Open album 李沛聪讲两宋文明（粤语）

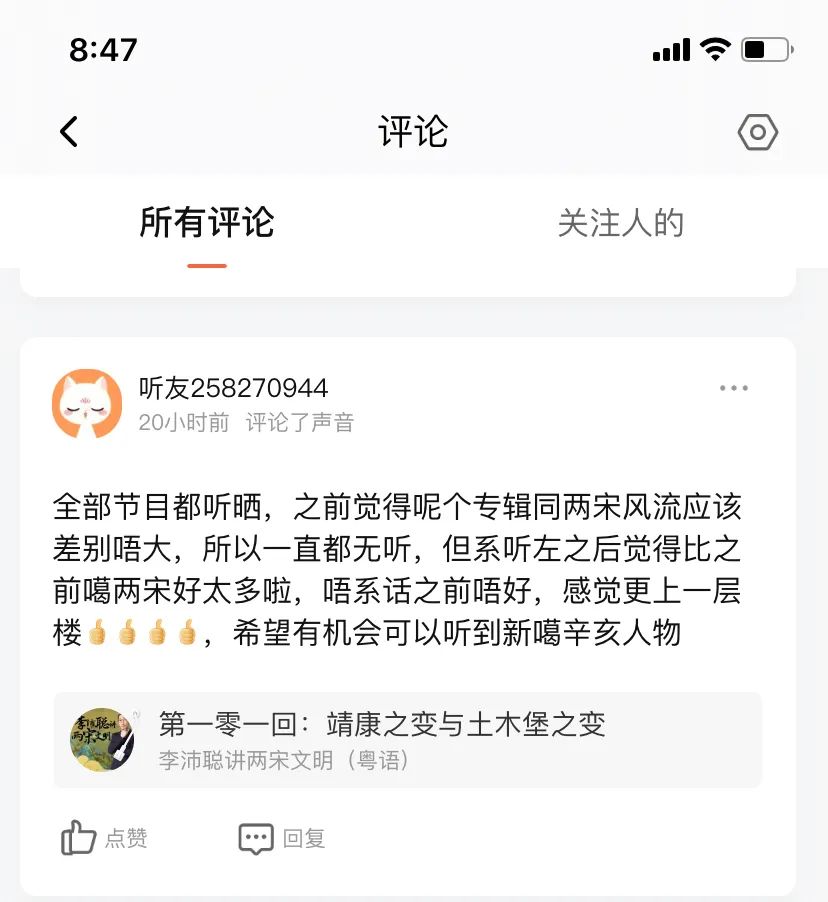[x=287, y=762]
